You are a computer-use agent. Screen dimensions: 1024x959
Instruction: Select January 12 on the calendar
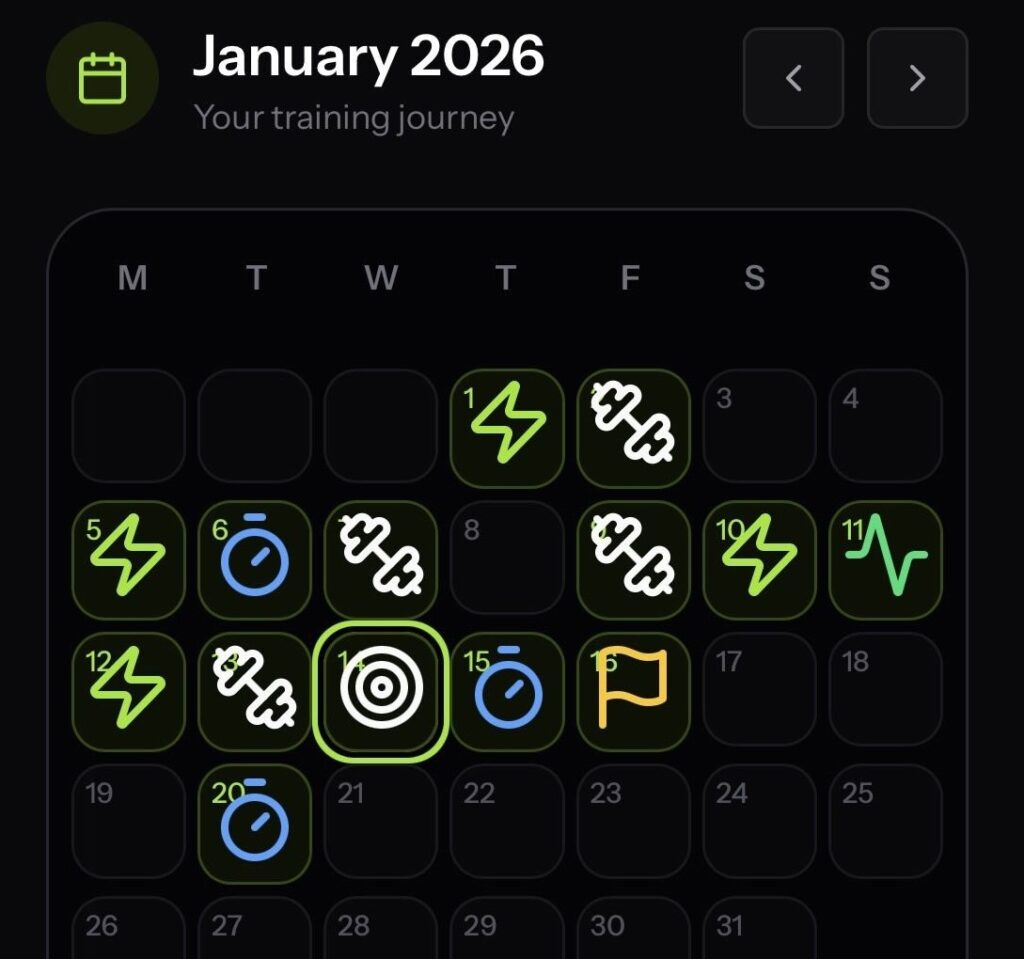click(x=129, y=691)
